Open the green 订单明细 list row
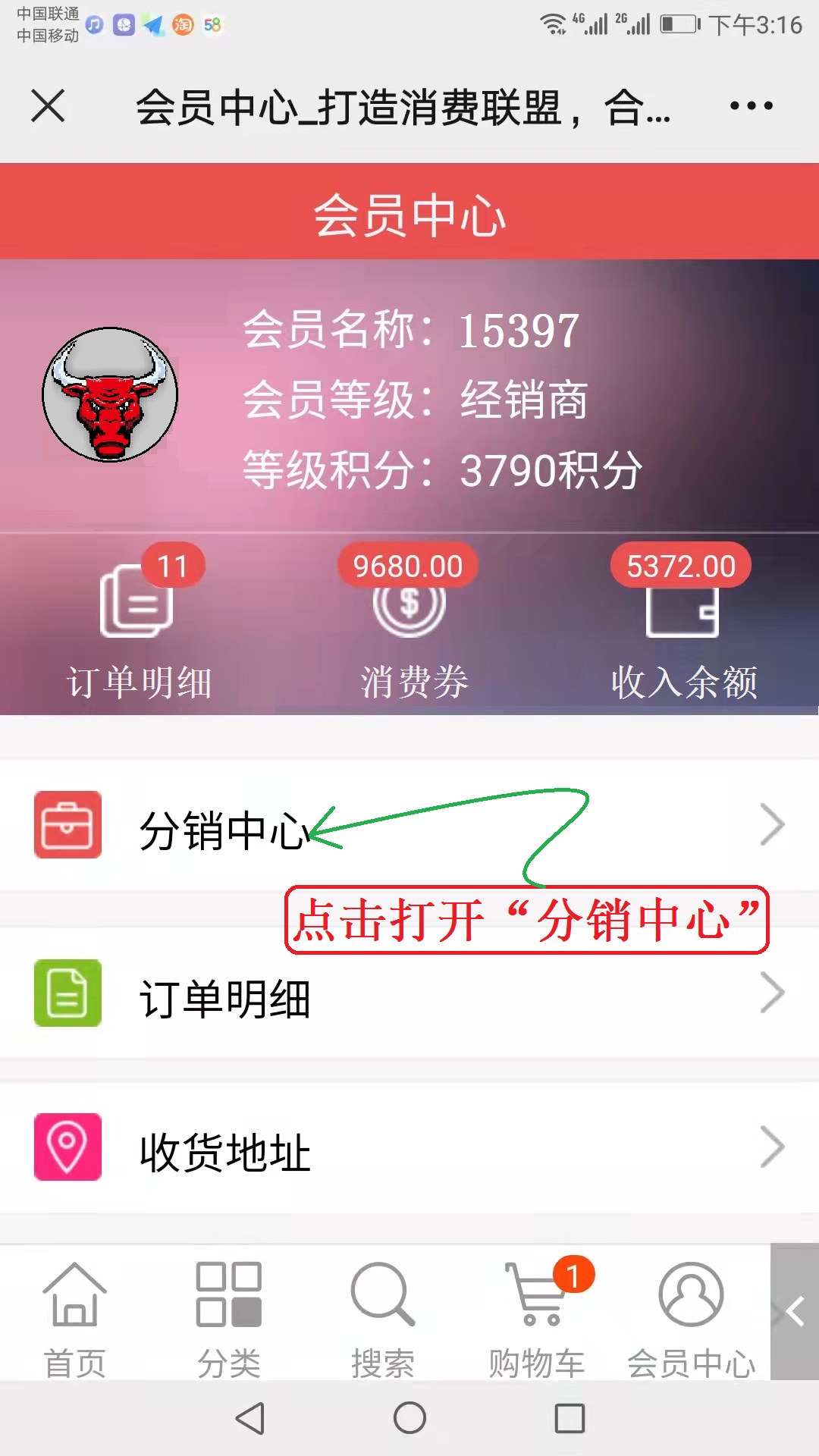This screenshot has height=1456, width=819. (x=409, y=993)
